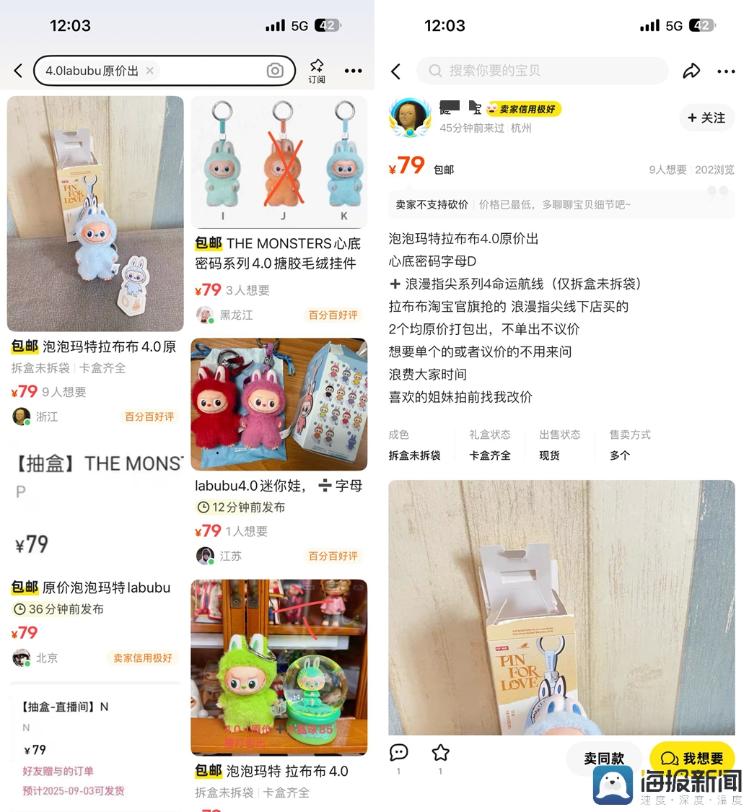Tap the 卖同款 sell-same-item button
Screen dimensions: 749x812
coord(603,758)
